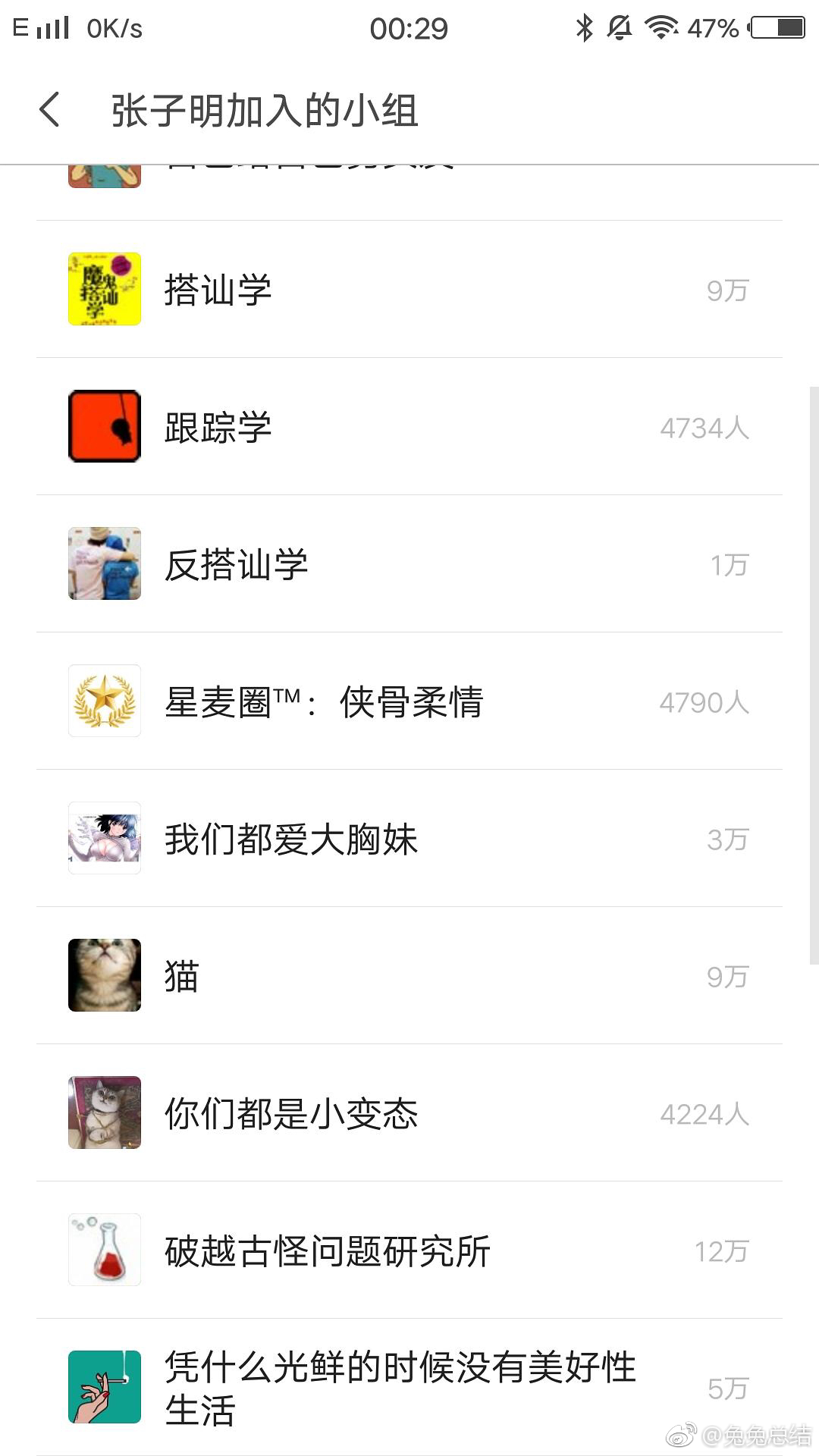
Task: Go back from 张子明加入的小组
Action: (x=50, y=110)
